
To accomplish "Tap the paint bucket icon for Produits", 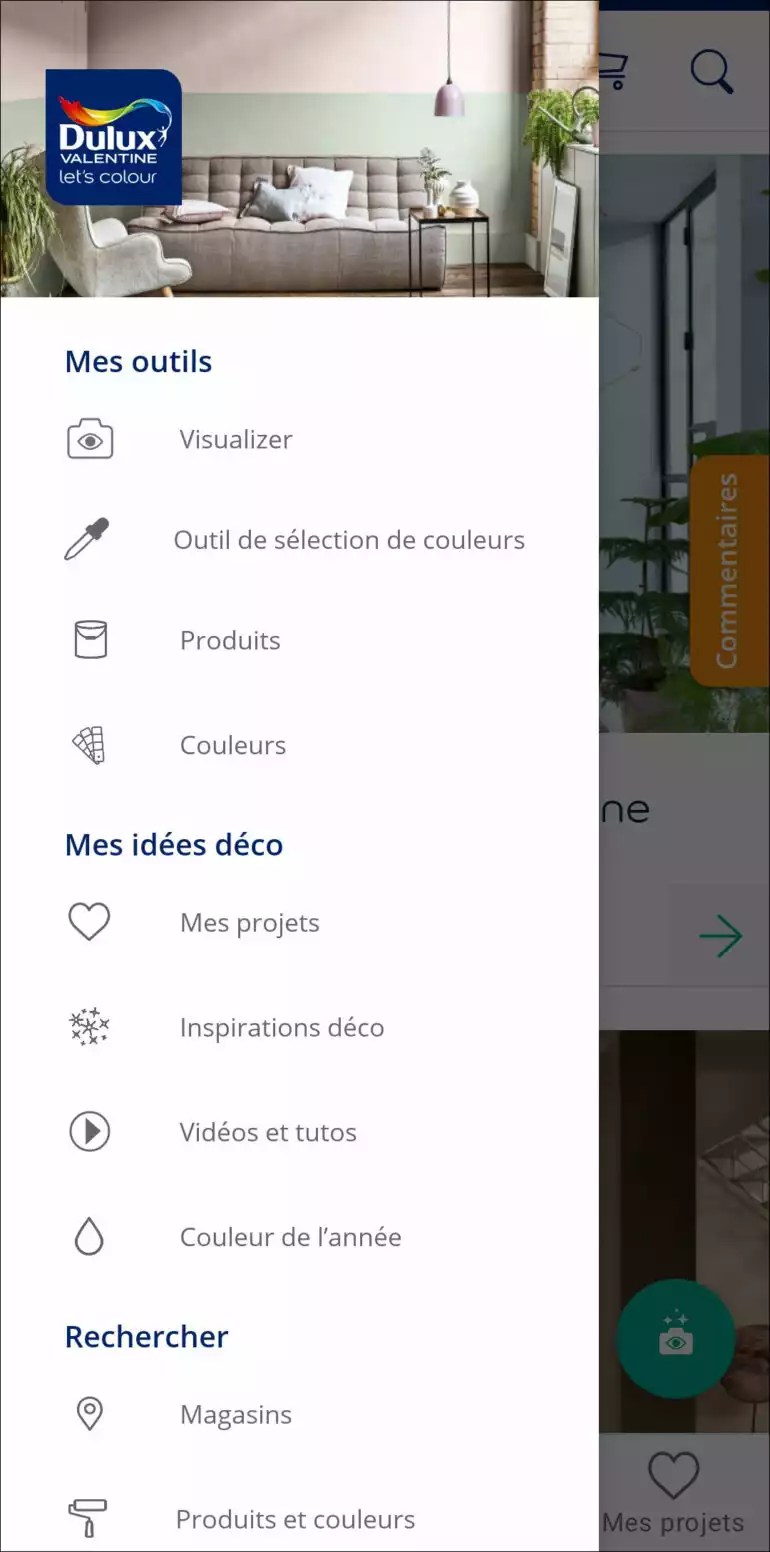I will tap(89, 639).
